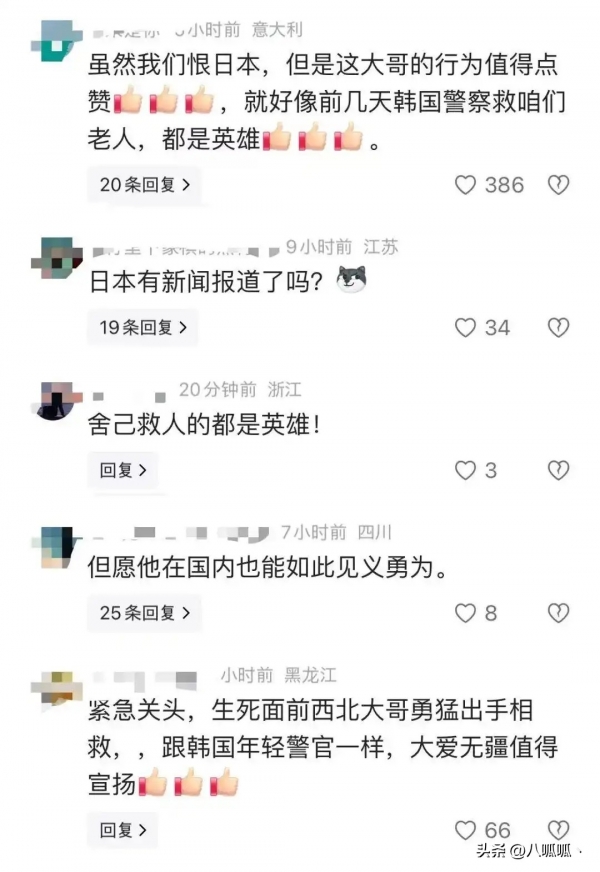Dislike the comment 但愿他在国内也能如此见义勇为
Image resolution: width=600 pixels, height=872 pixels.
(x=558, y=612)
